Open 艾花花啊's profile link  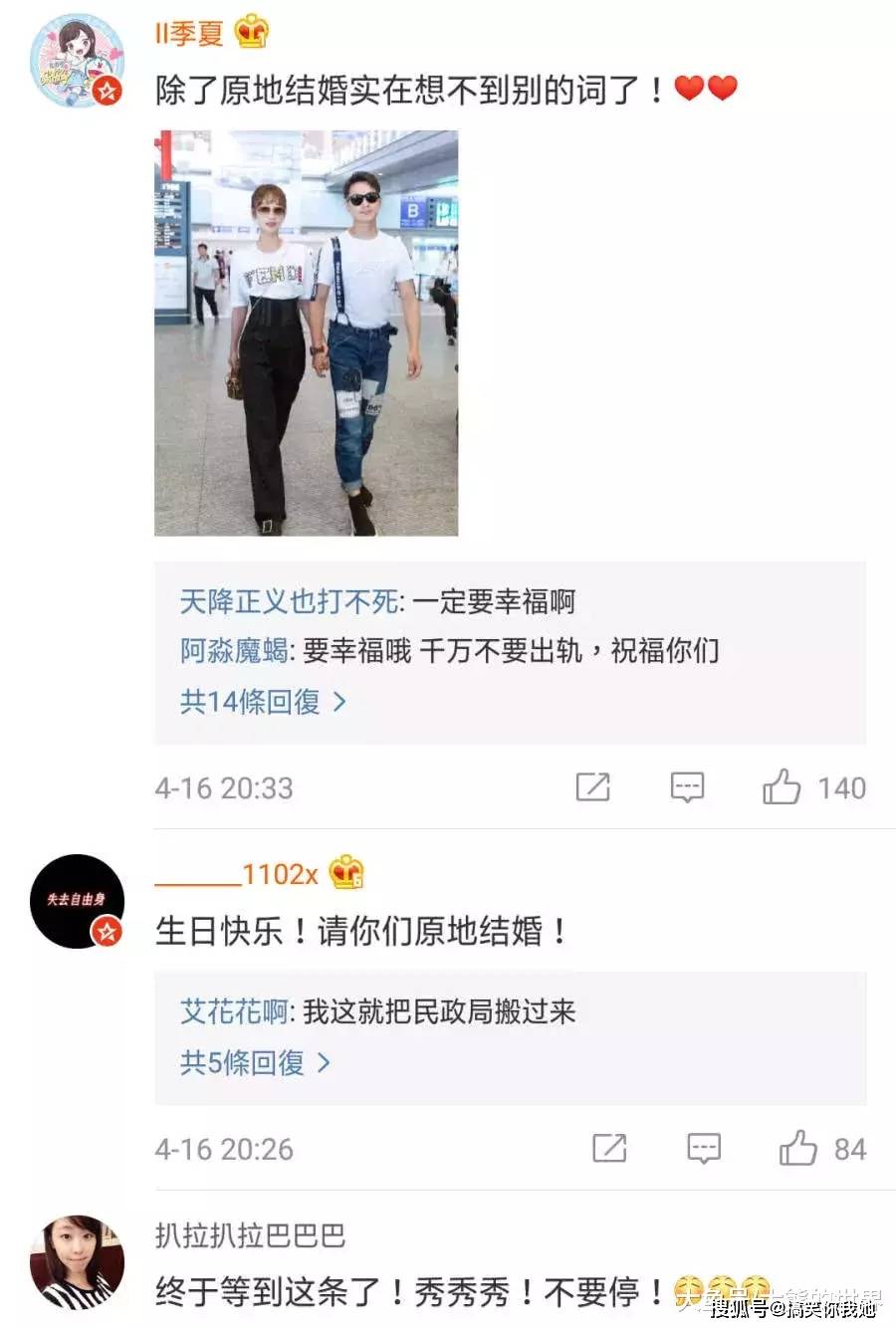(x=235, y=1012)
